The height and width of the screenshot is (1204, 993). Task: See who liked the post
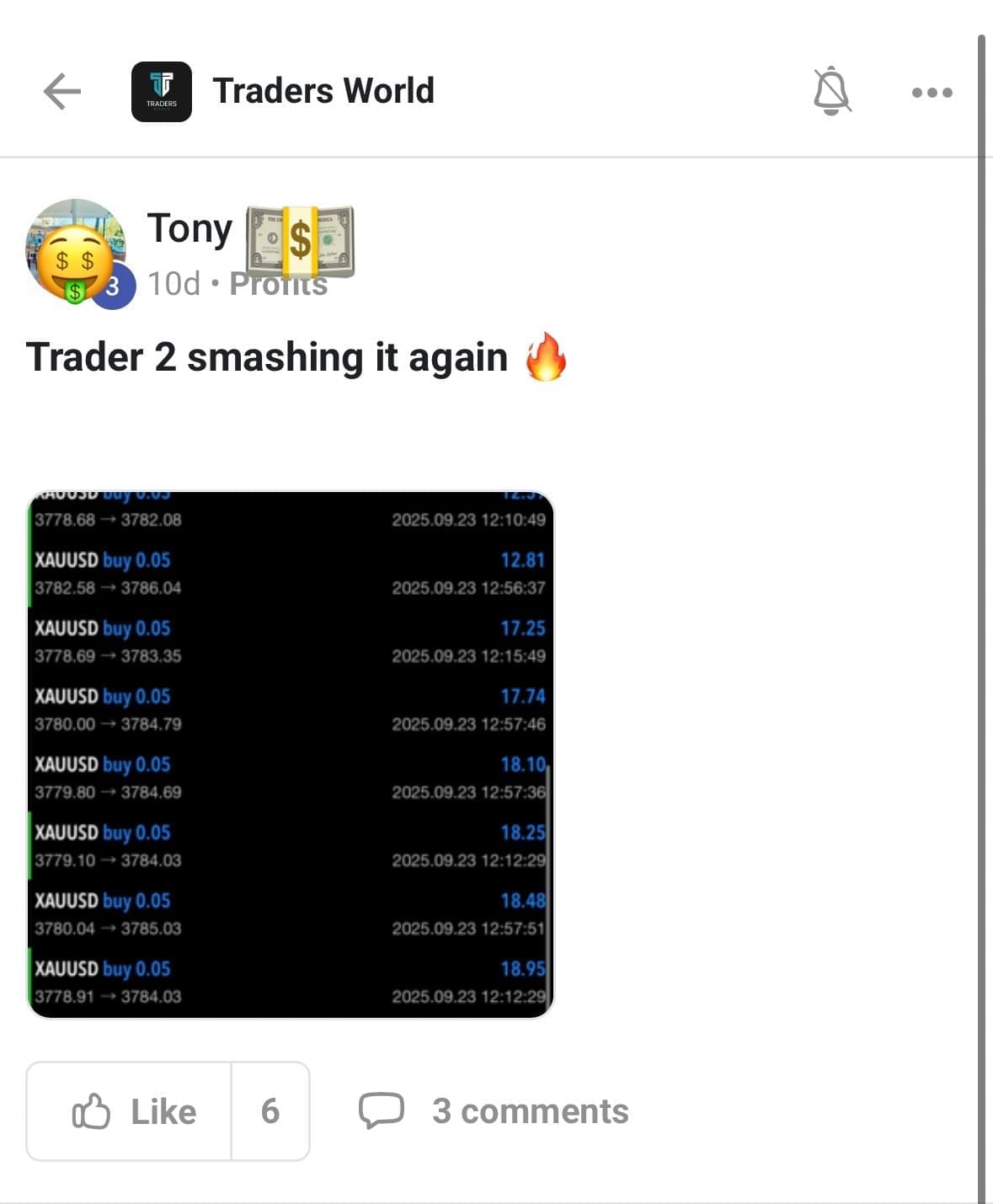[x=270, y=1111]
